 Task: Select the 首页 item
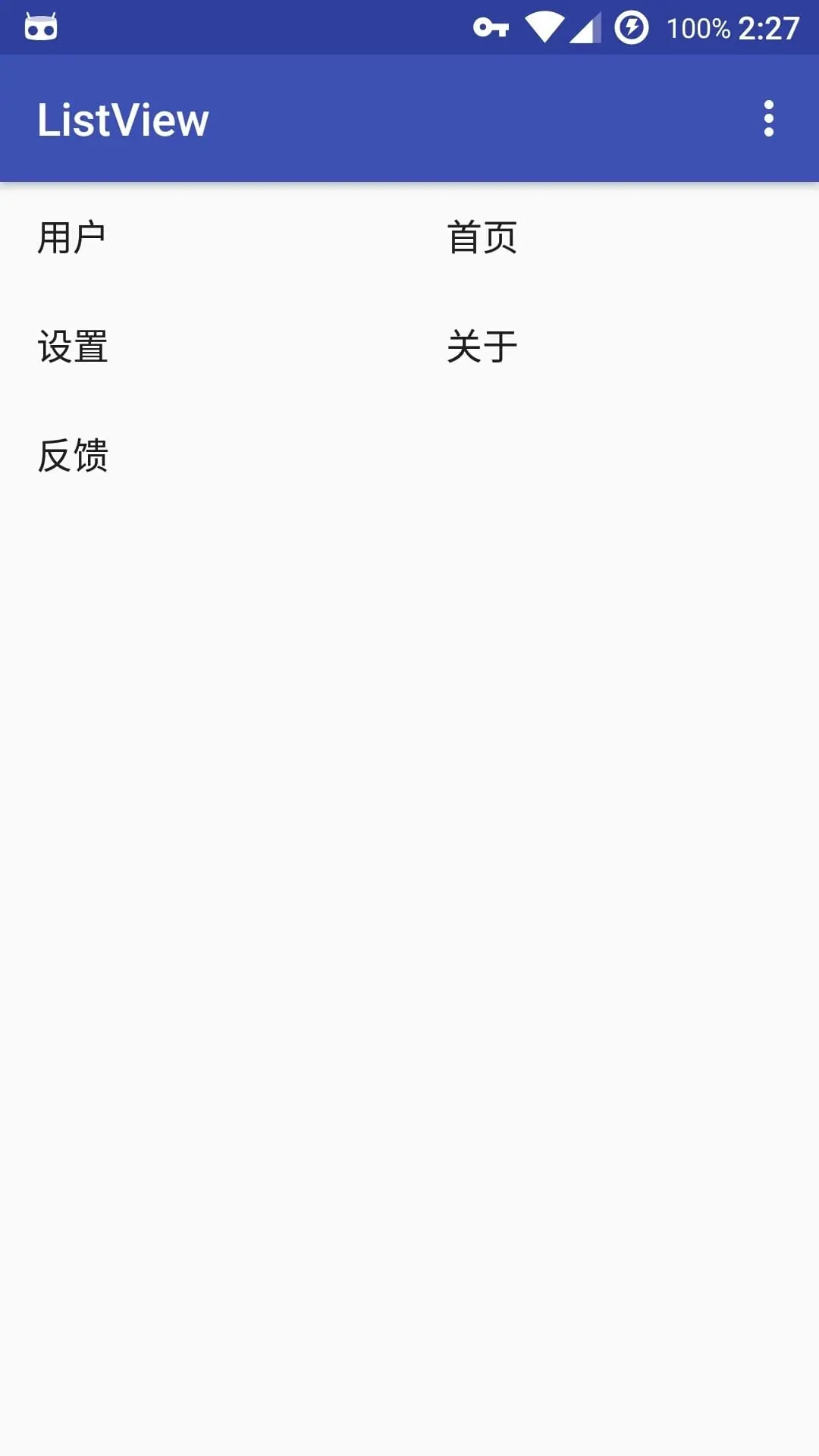click(482, 237)
